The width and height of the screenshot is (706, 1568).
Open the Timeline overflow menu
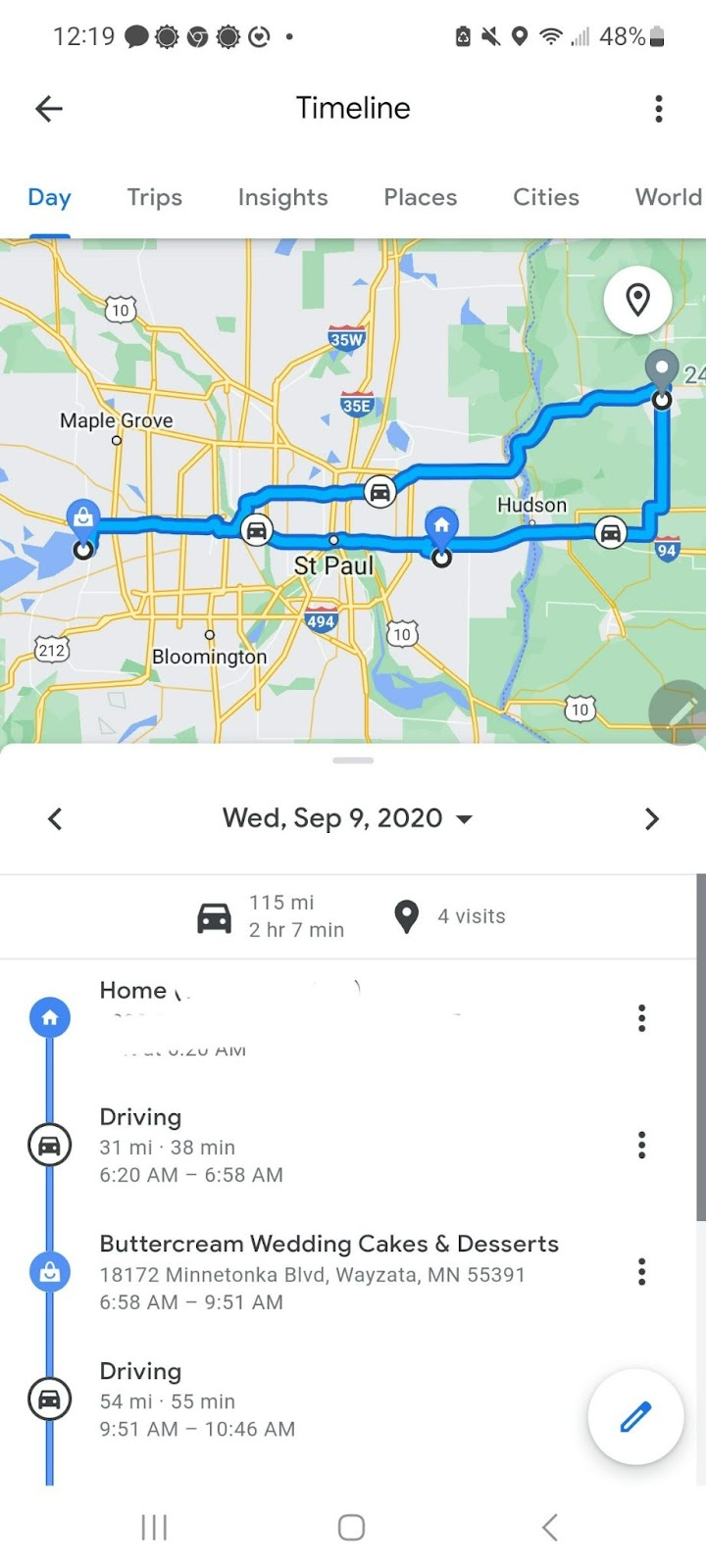coord(659,109)
